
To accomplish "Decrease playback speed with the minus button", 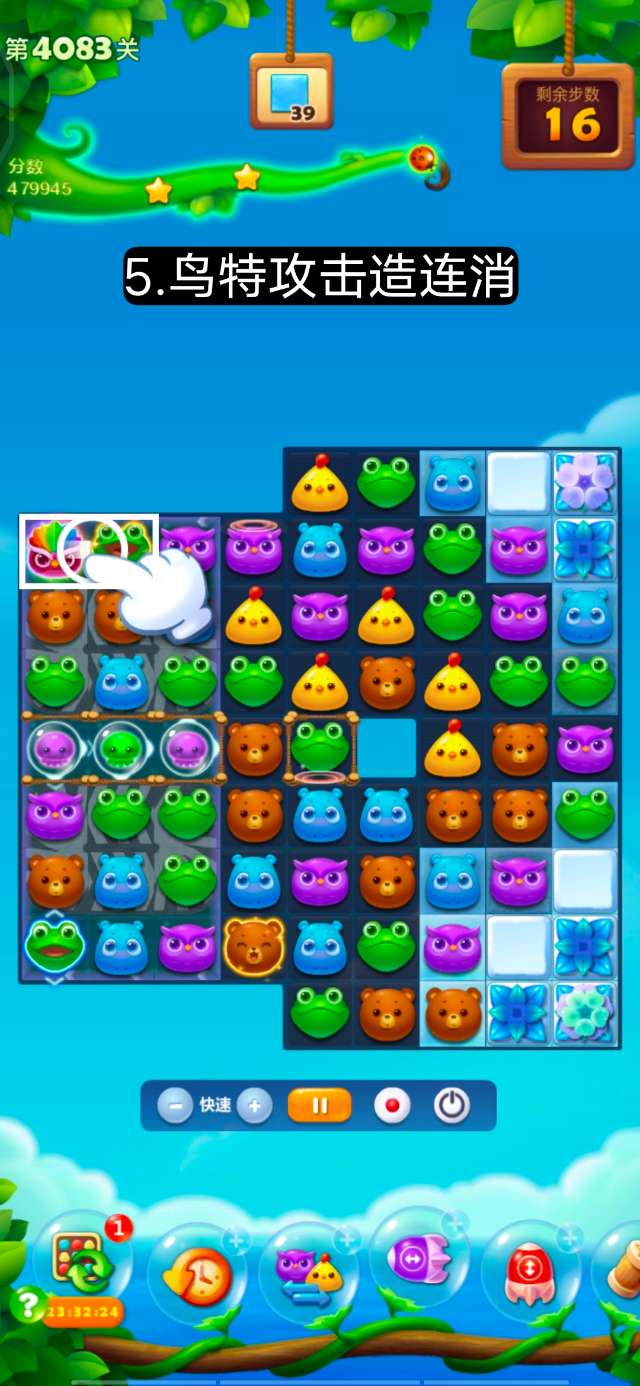I will click(175, 1106).
